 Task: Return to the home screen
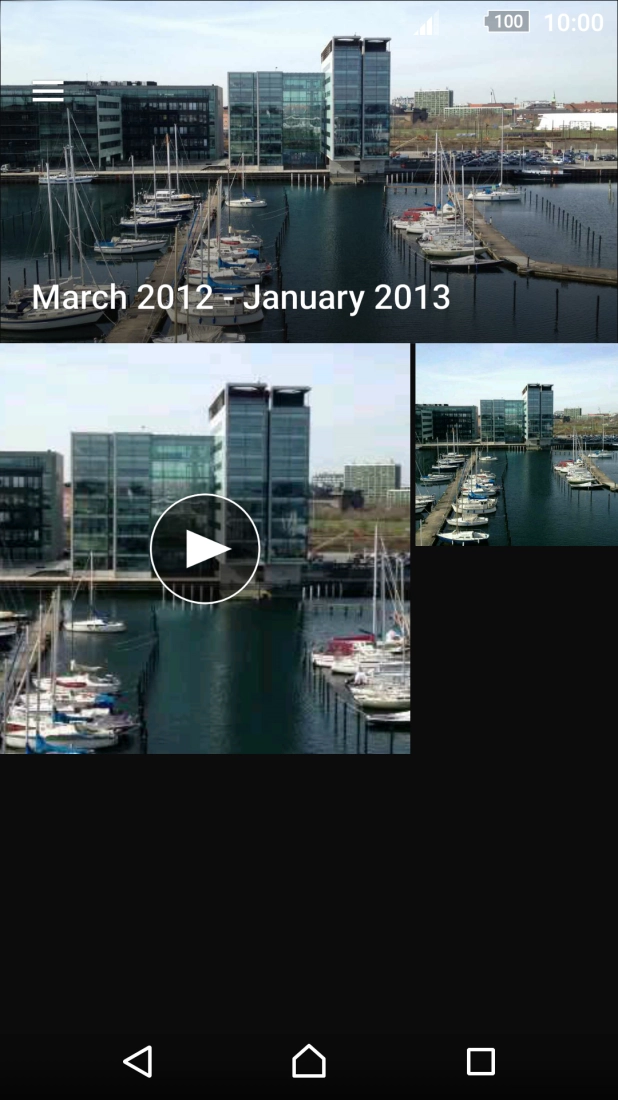[309, 1061]
